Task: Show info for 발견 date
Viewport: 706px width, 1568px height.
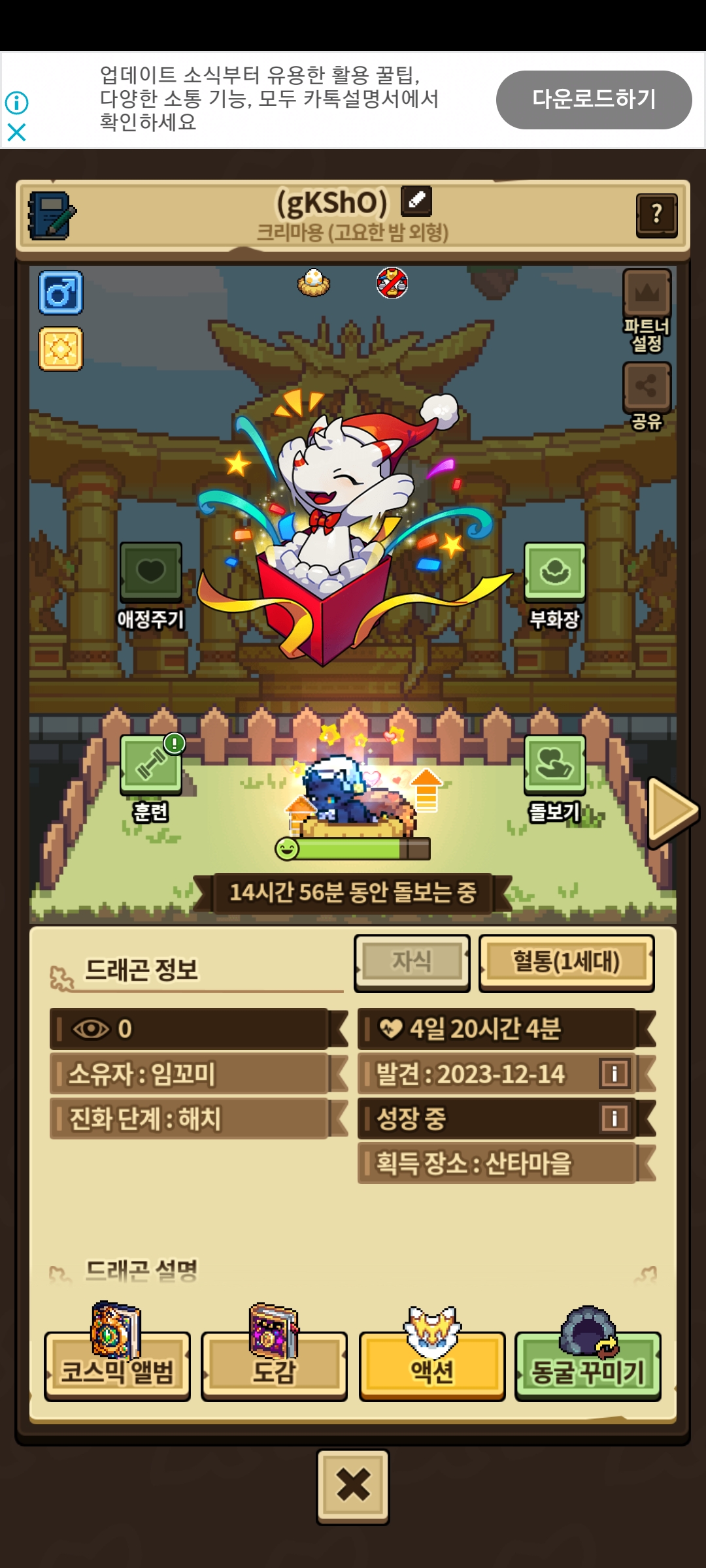Action: pyautogui.click(x=614, y=1073)
